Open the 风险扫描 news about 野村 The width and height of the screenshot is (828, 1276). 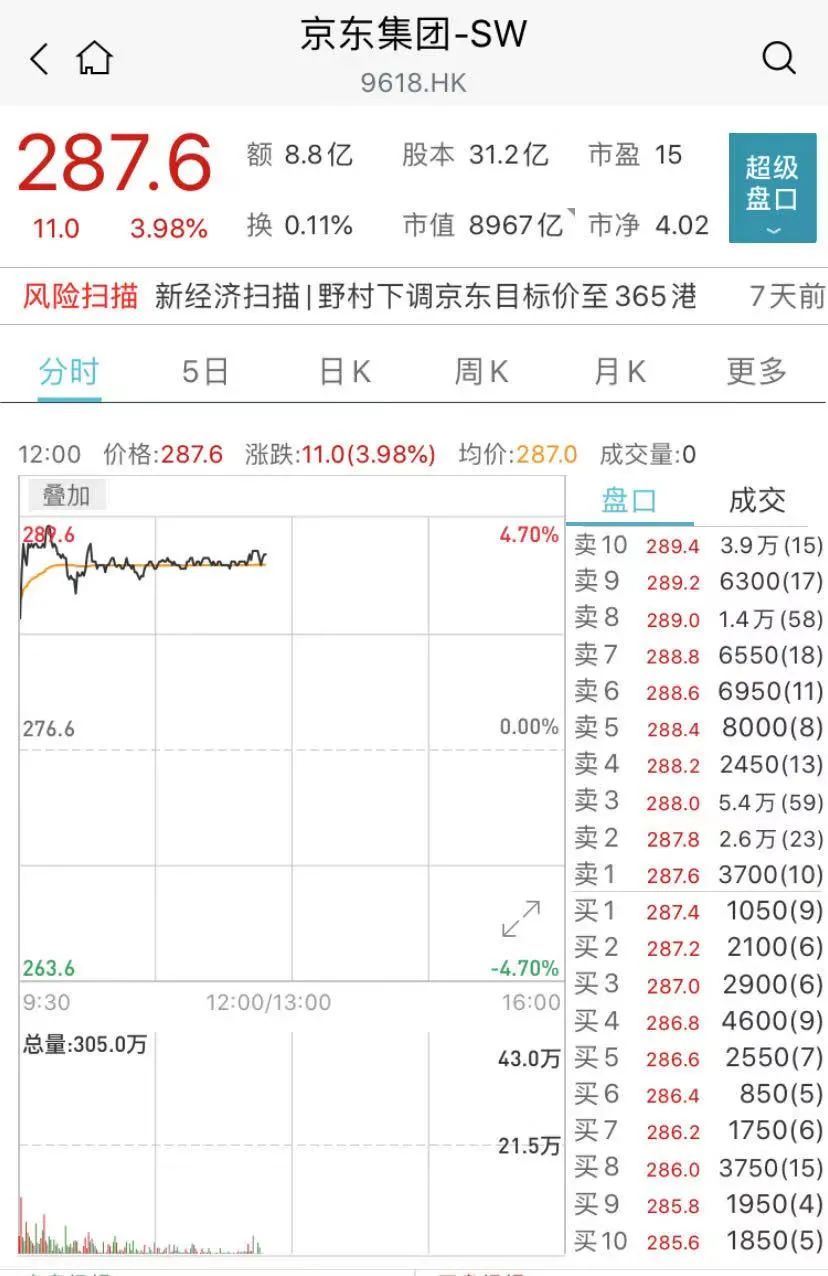(425, 297)
